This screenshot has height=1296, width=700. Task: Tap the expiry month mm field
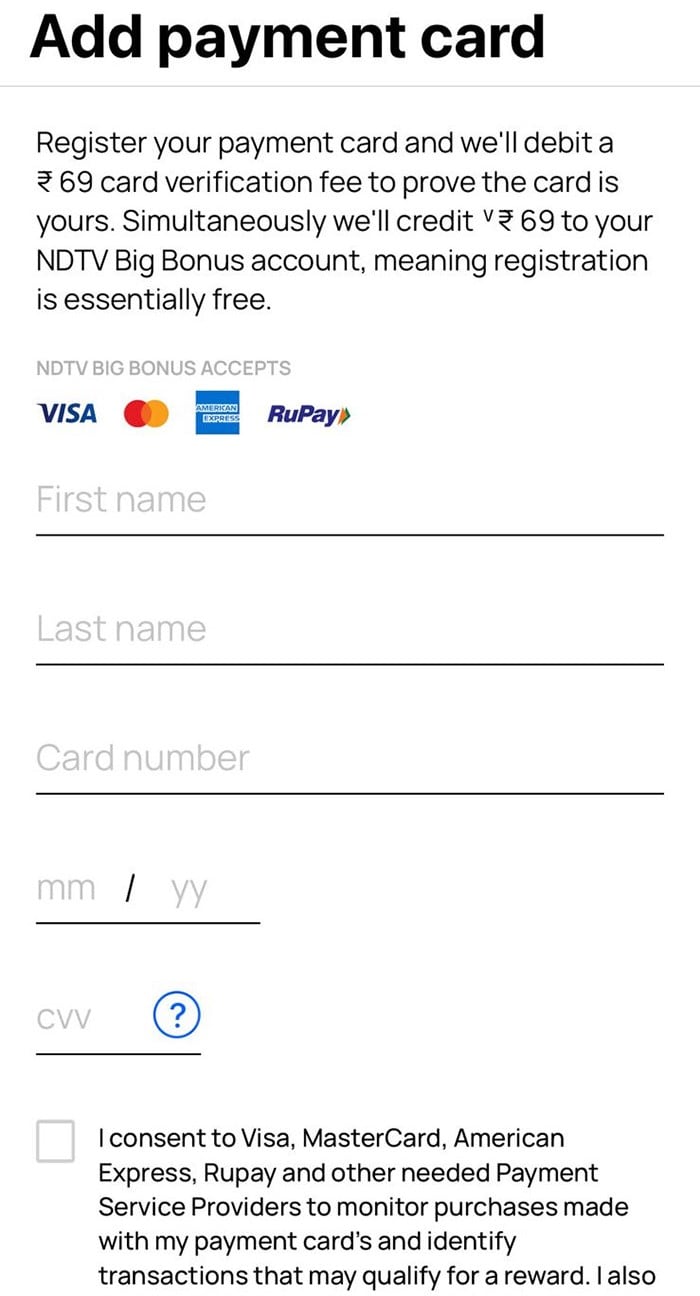click(66, 888)
